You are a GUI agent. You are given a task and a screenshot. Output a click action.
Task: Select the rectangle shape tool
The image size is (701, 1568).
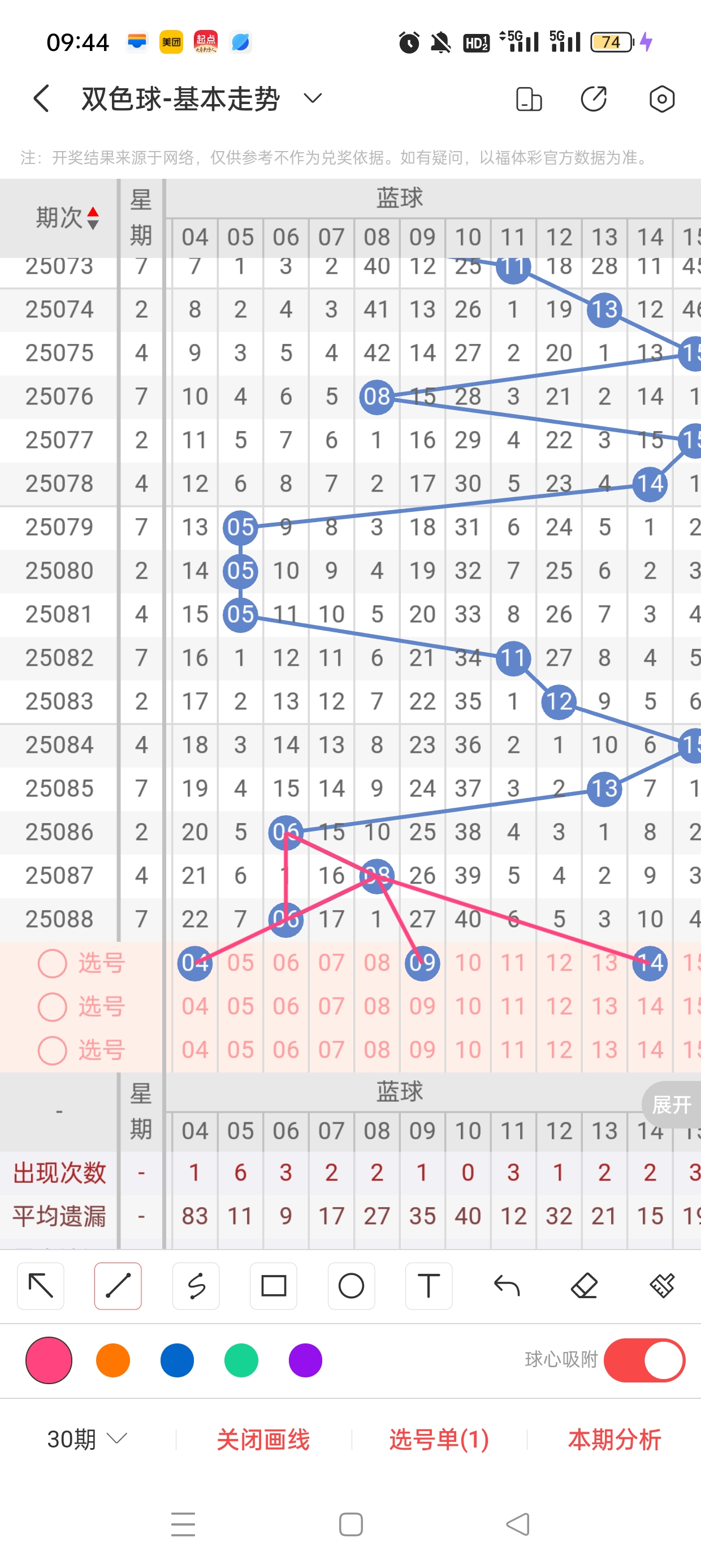(x=273, y=1286)
